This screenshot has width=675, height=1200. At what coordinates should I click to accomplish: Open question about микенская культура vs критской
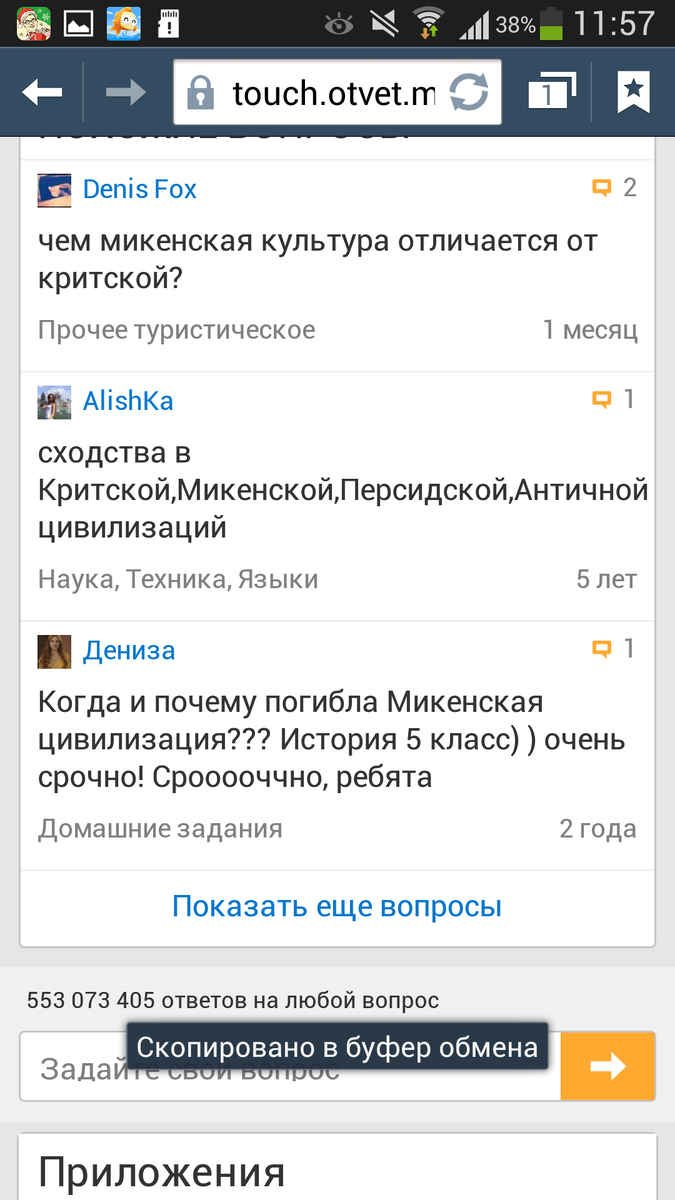[317, 258]
